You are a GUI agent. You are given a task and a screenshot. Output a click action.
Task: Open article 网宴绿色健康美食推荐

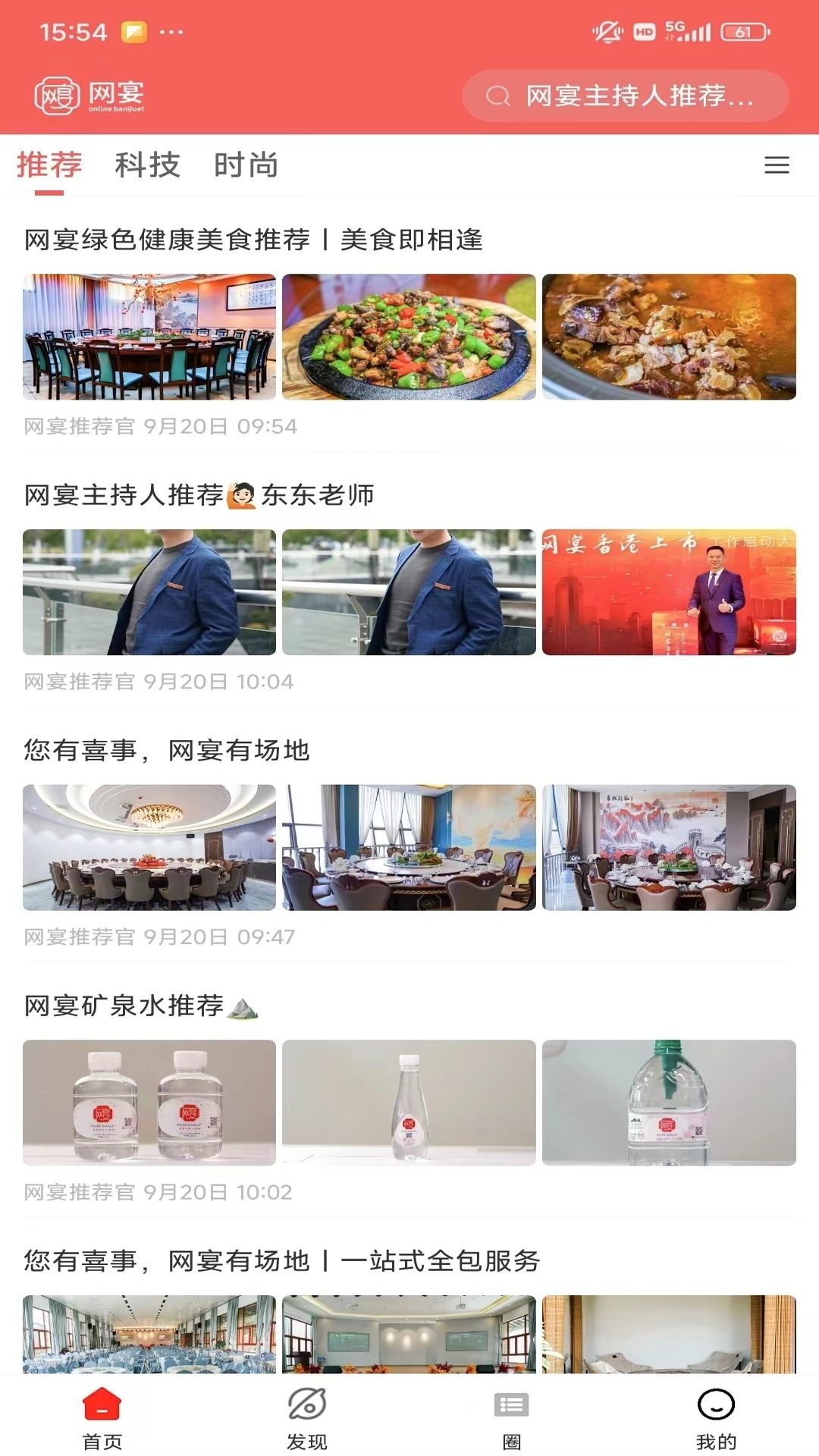pyautogui.click(x=253, y=240)
